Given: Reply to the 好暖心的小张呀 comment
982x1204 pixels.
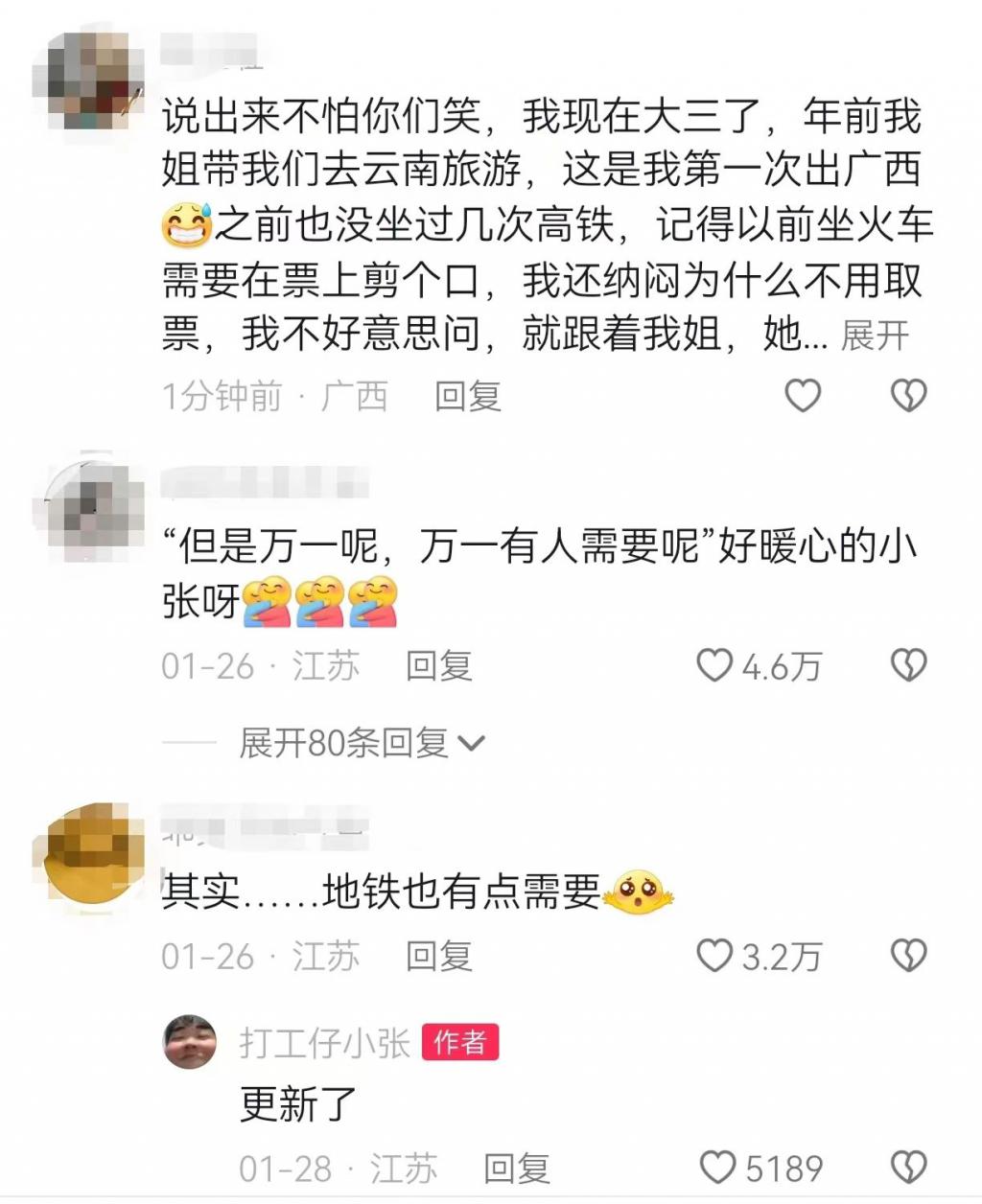Looking at the screenshot, I should point(439,665).
